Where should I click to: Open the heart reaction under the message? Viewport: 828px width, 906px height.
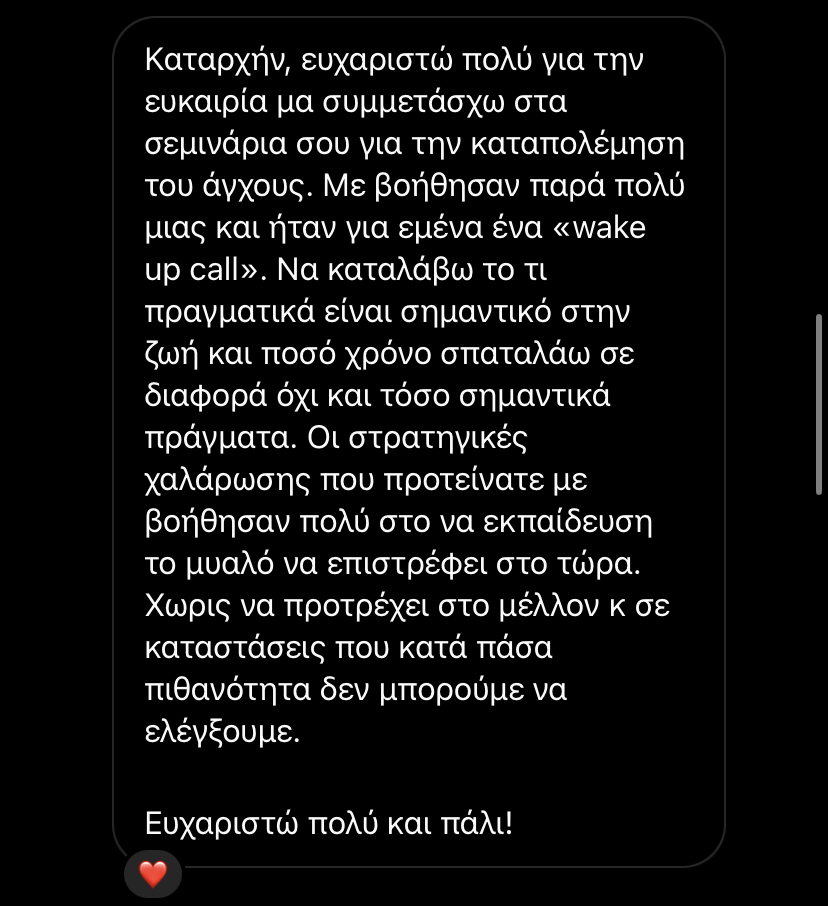152,874
